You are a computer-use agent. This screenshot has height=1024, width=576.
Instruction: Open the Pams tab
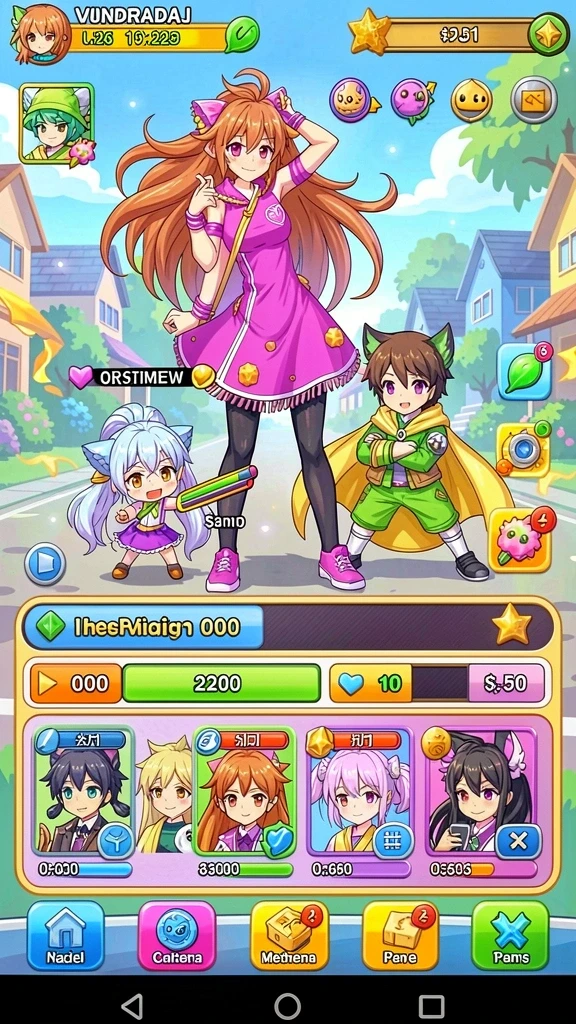click(x=511, y=935)
